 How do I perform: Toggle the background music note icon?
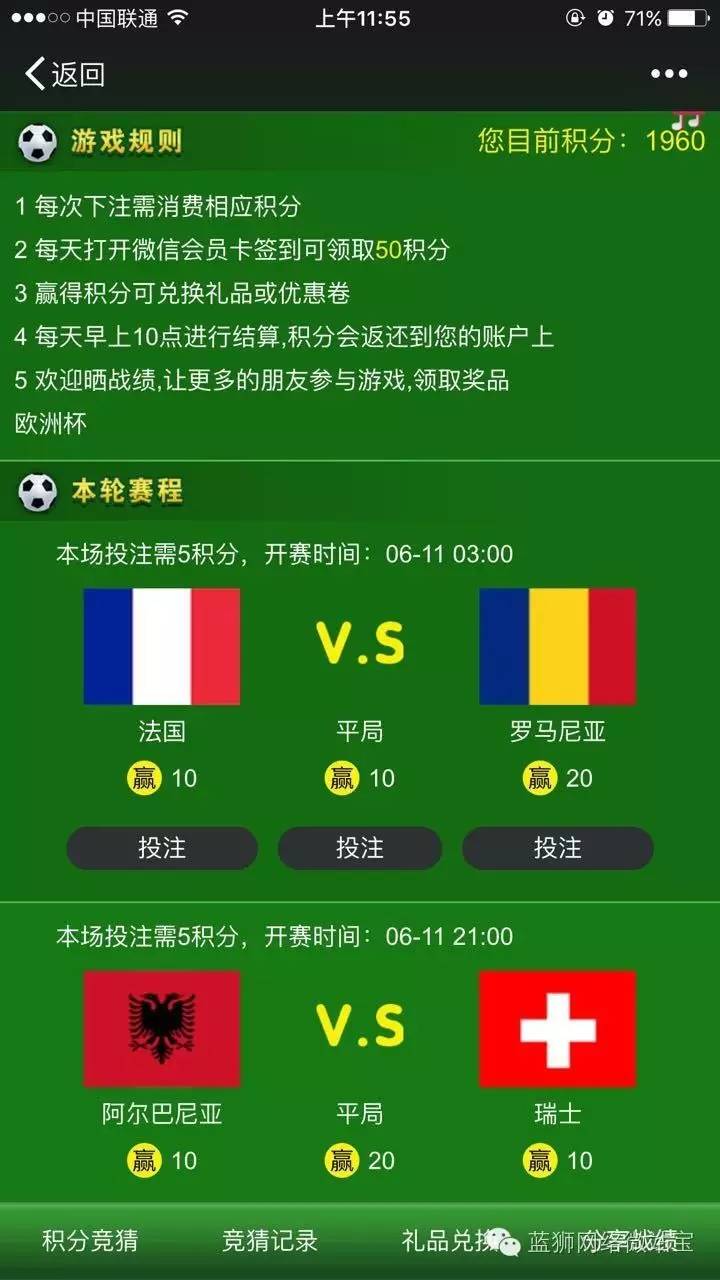pyautogui.click(x=688, y=120)
